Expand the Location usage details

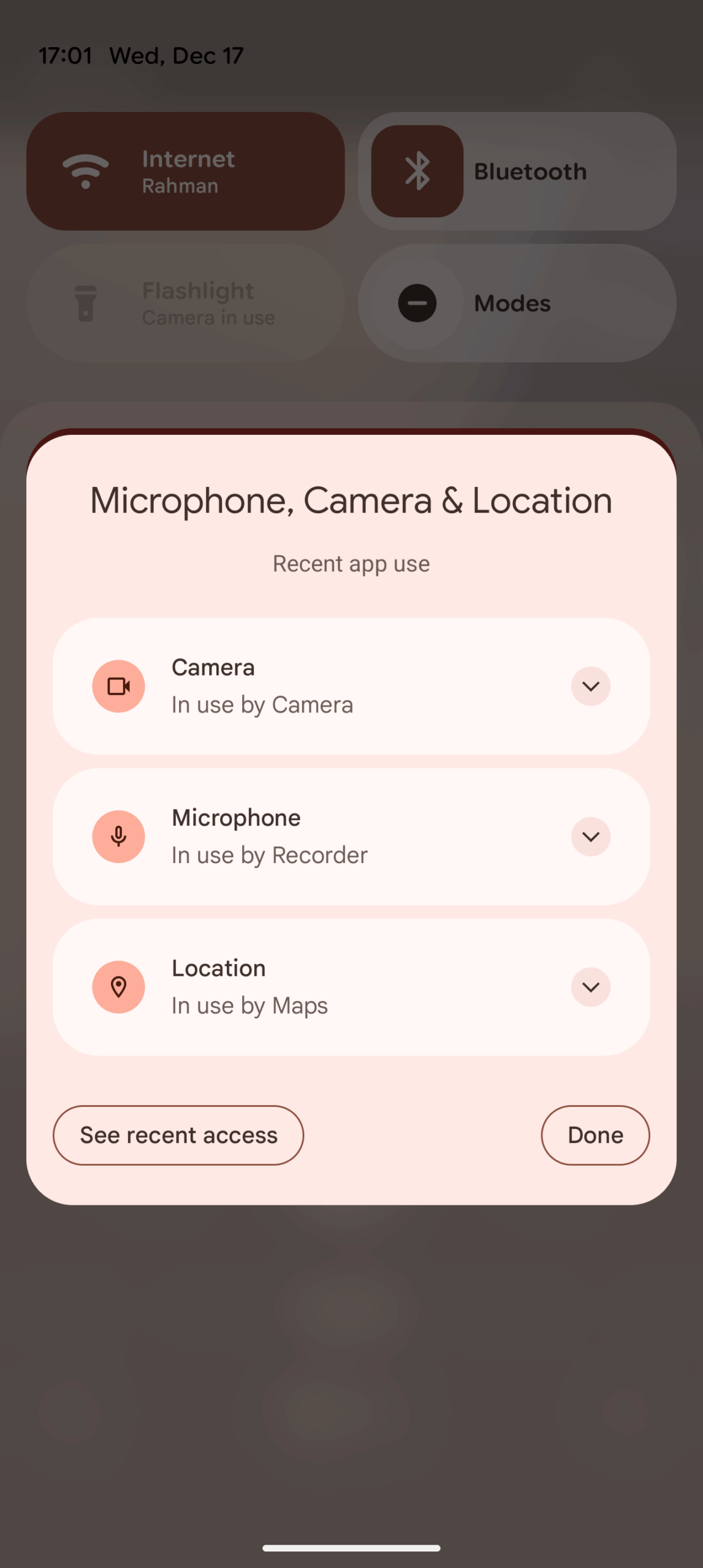tap(590, 987)
